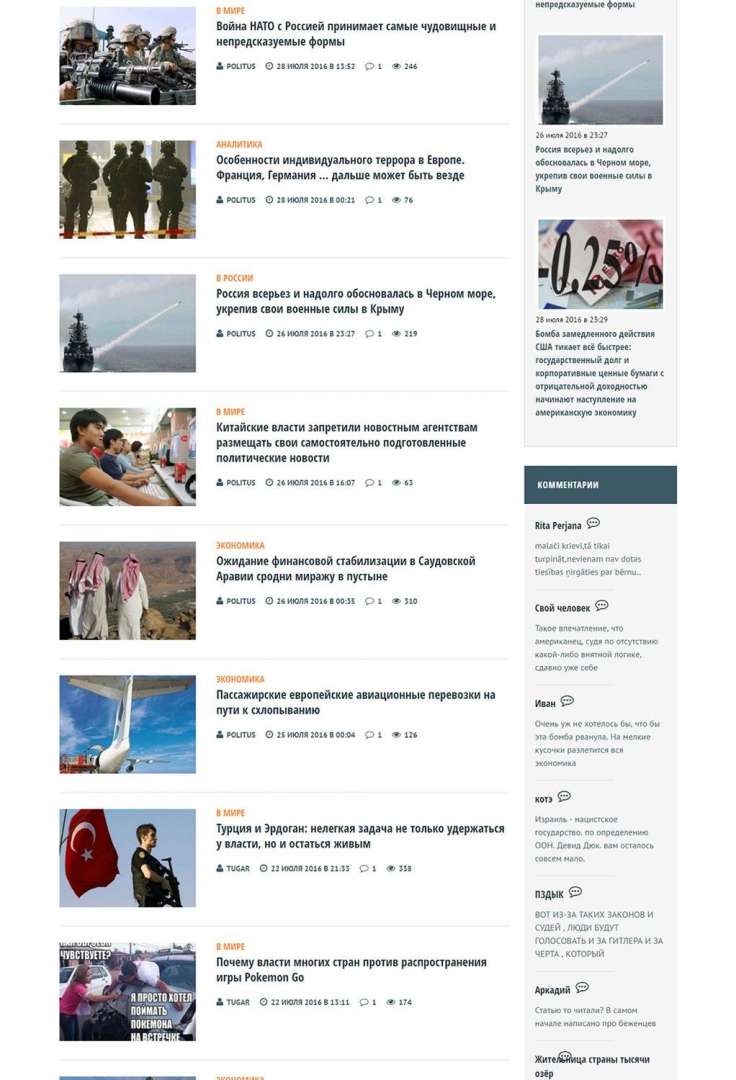736x1080 pixels.
Task: Tap the warship thumbnail for the Black Sea article
Action: pos(127,323)
